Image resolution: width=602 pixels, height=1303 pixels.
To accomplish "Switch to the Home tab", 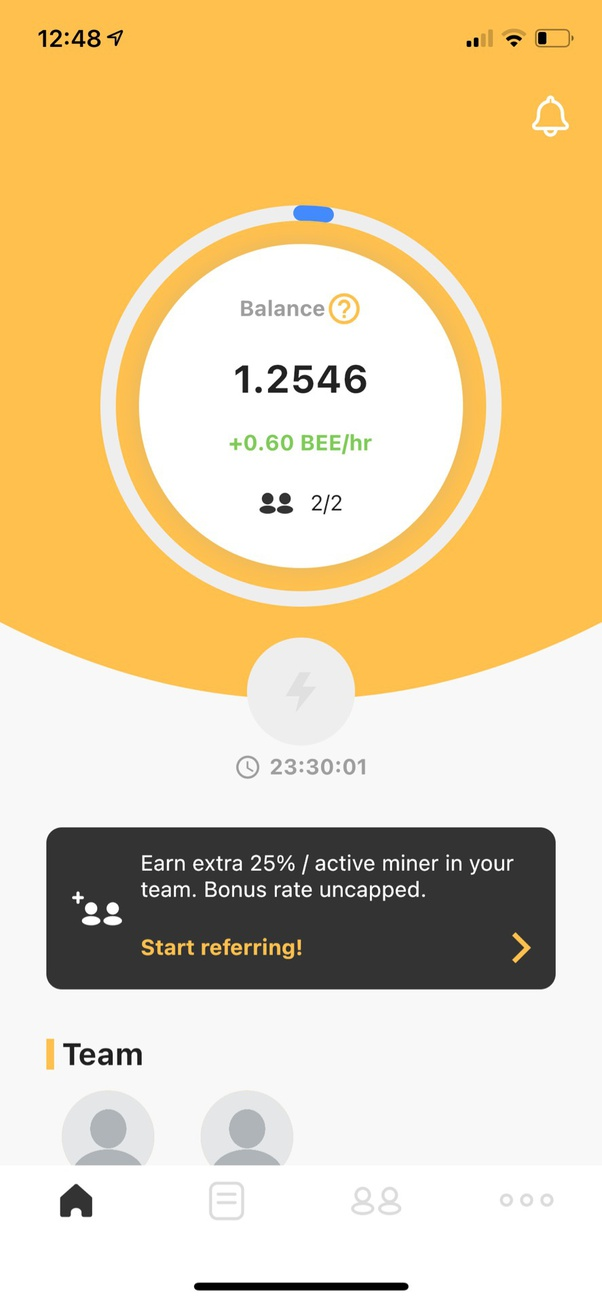I will coord(76,1200).
